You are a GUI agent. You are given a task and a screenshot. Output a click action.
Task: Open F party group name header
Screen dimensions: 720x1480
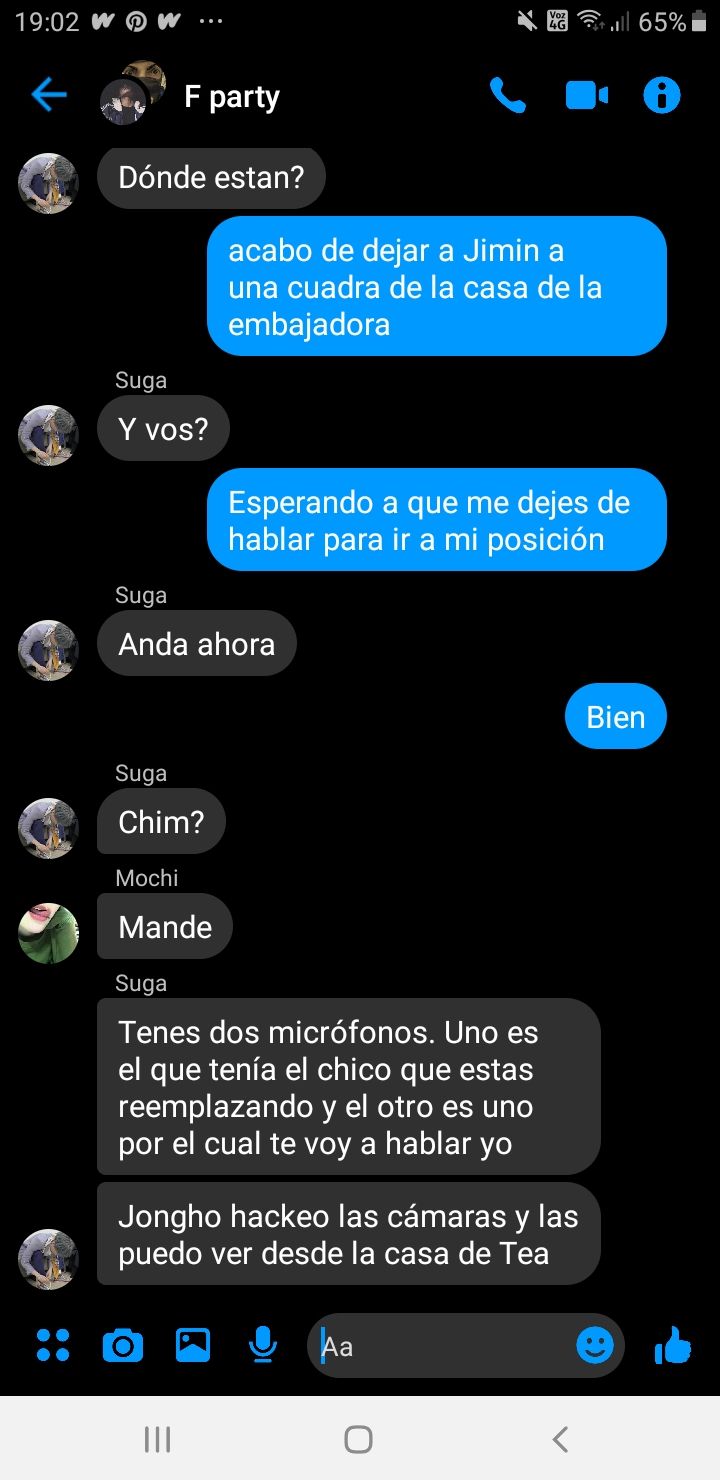[231, 97]
